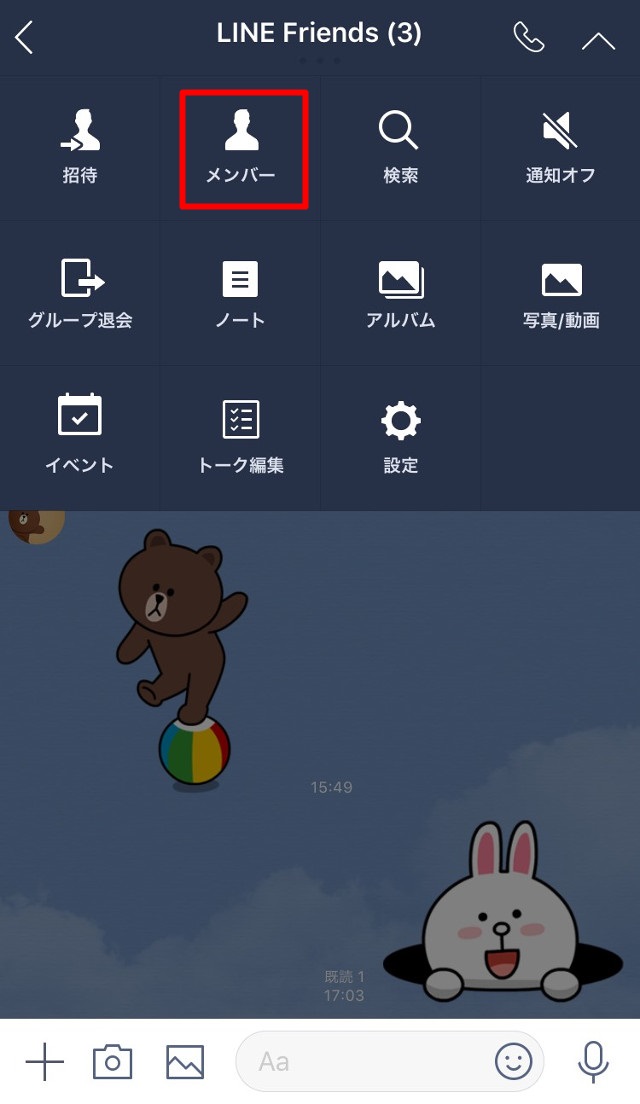Go back using the top-left arrow
Viewport: 640px width, 1104px height.
tap(25, 37)
